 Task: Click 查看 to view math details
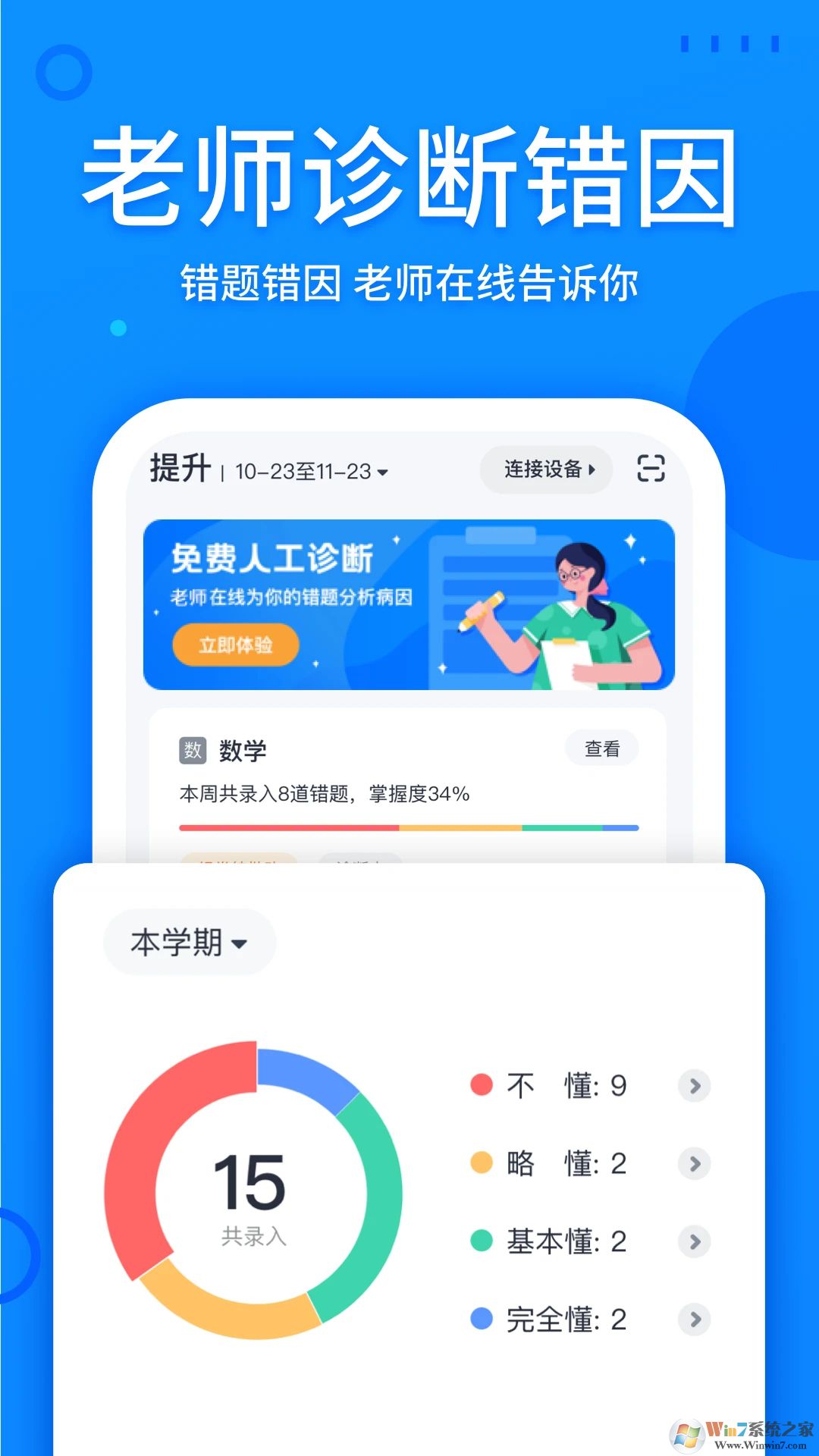(x=601, y=747)
